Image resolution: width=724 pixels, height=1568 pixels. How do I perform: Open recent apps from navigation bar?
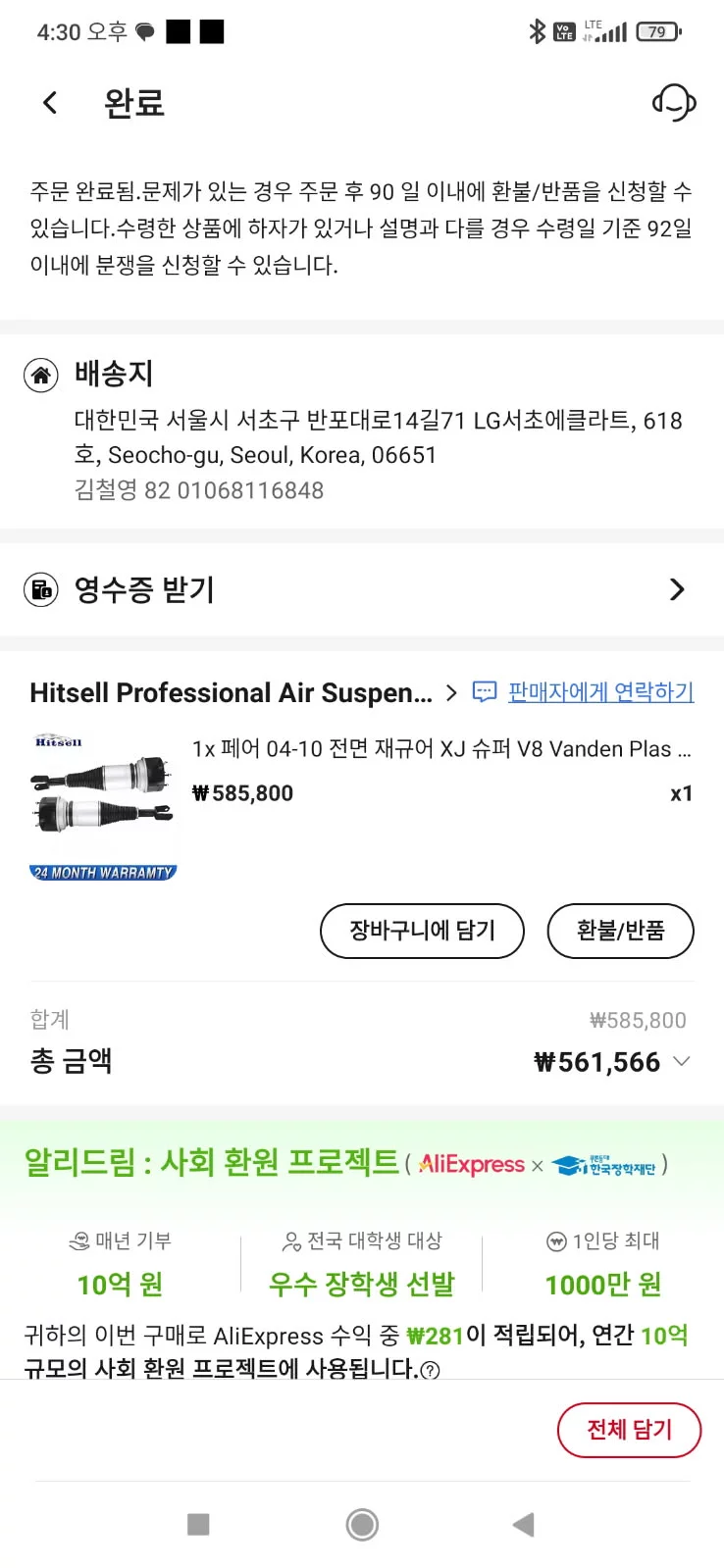(198, 1524)
